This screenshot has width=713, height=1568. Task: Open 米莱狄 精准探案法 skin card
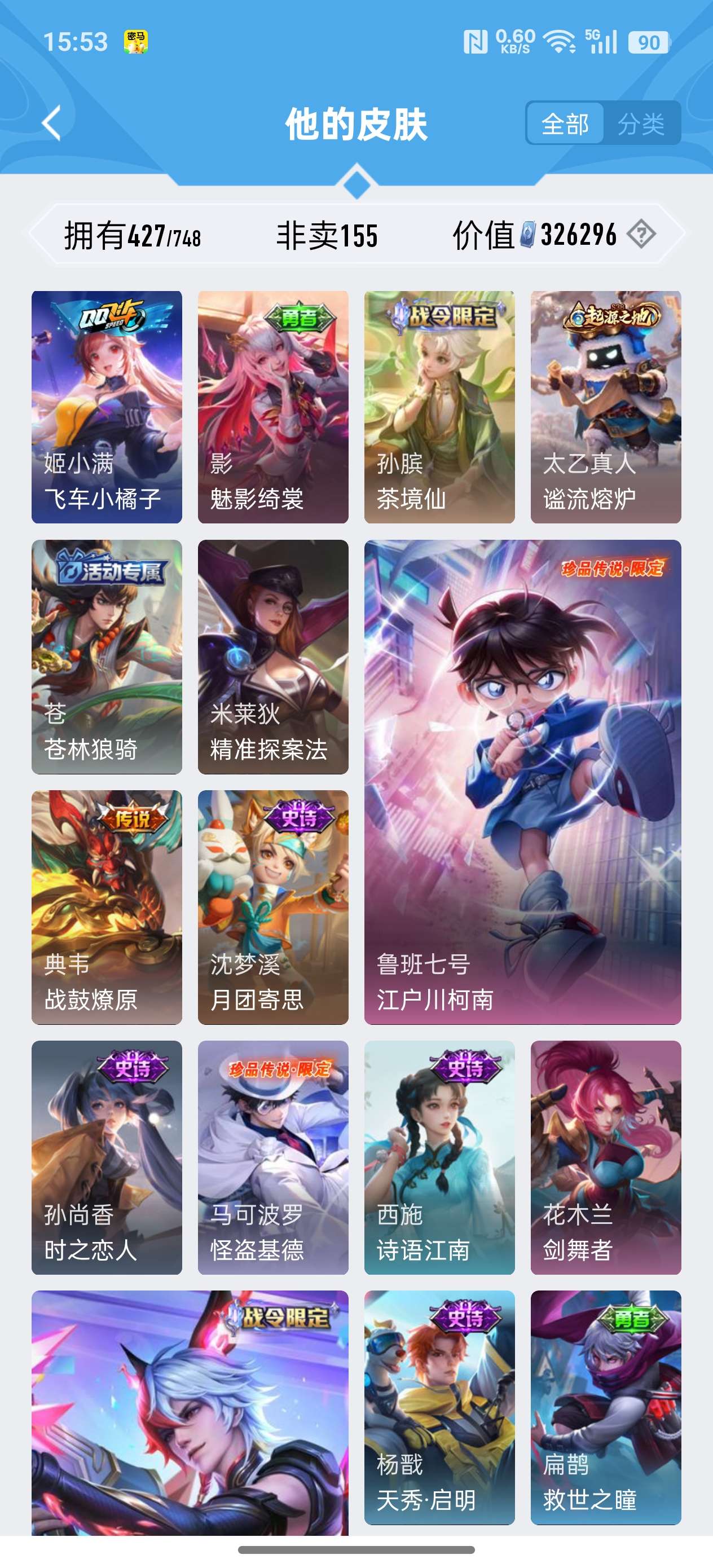click(273, 656)
